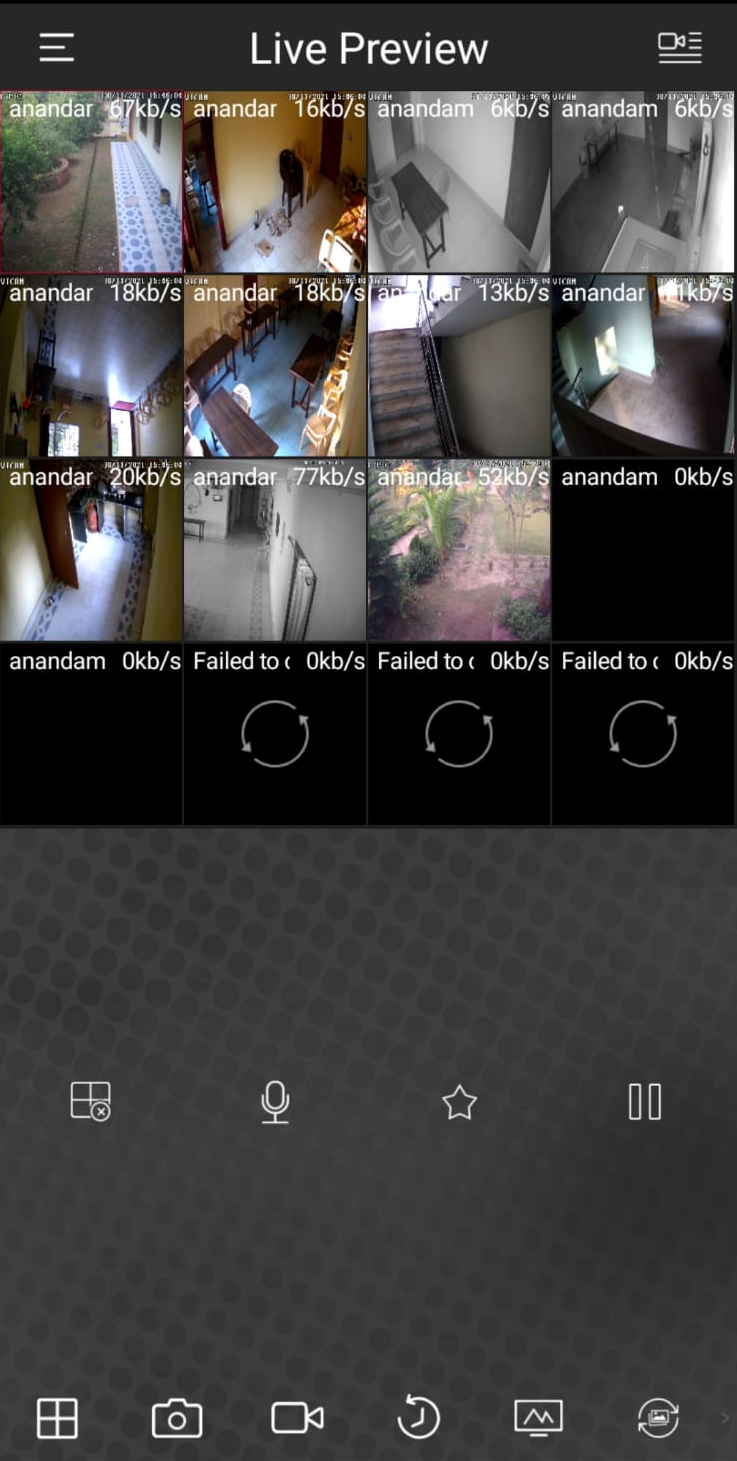
Task: Pause the live preview streams
Action: click(x=644, y=1101)
